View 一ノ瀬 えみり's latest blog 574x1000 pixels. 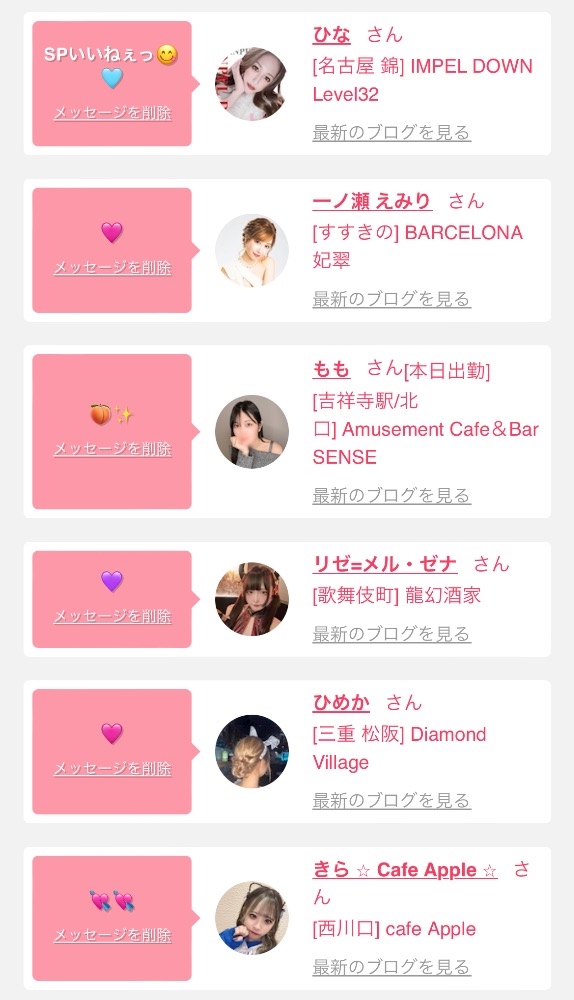[x=392, y=299]
